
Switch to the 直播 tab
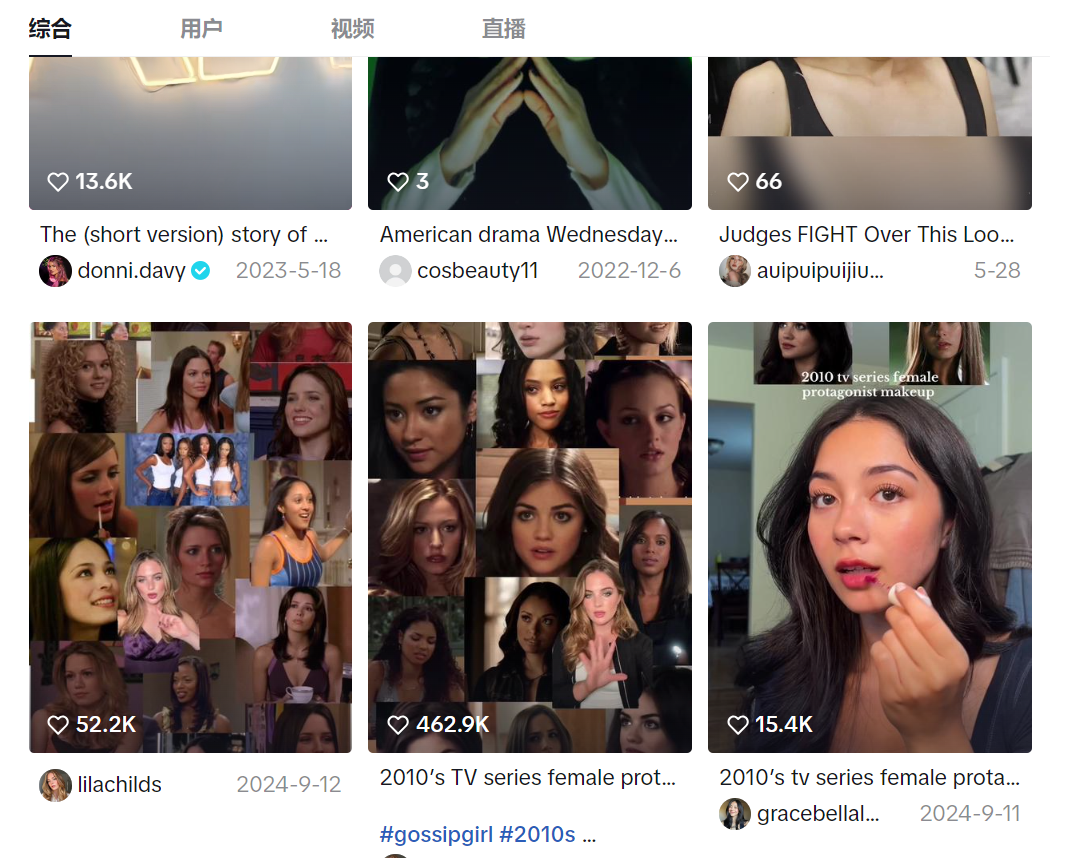503,29
